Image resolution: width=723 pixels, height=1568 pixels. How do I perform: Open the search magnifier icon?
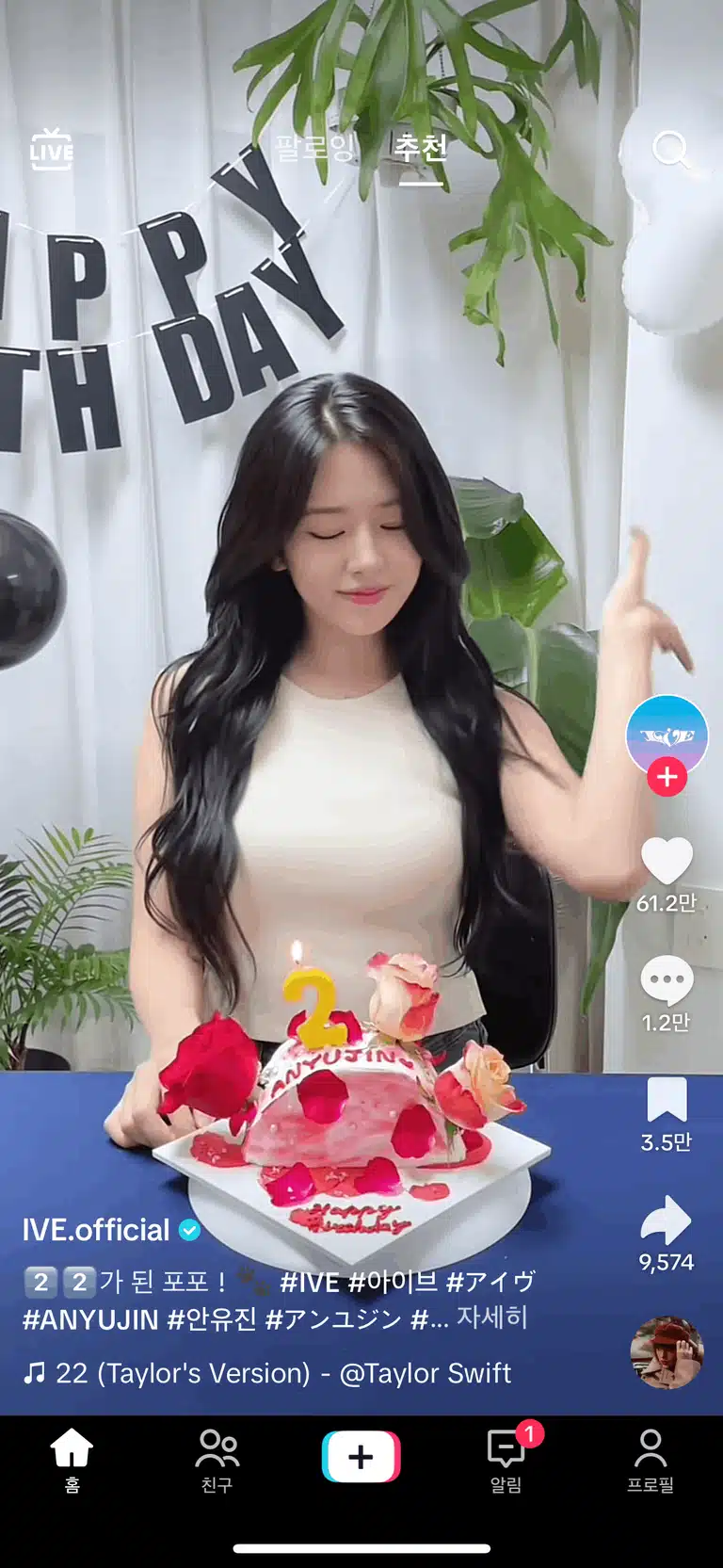(671, 149)
